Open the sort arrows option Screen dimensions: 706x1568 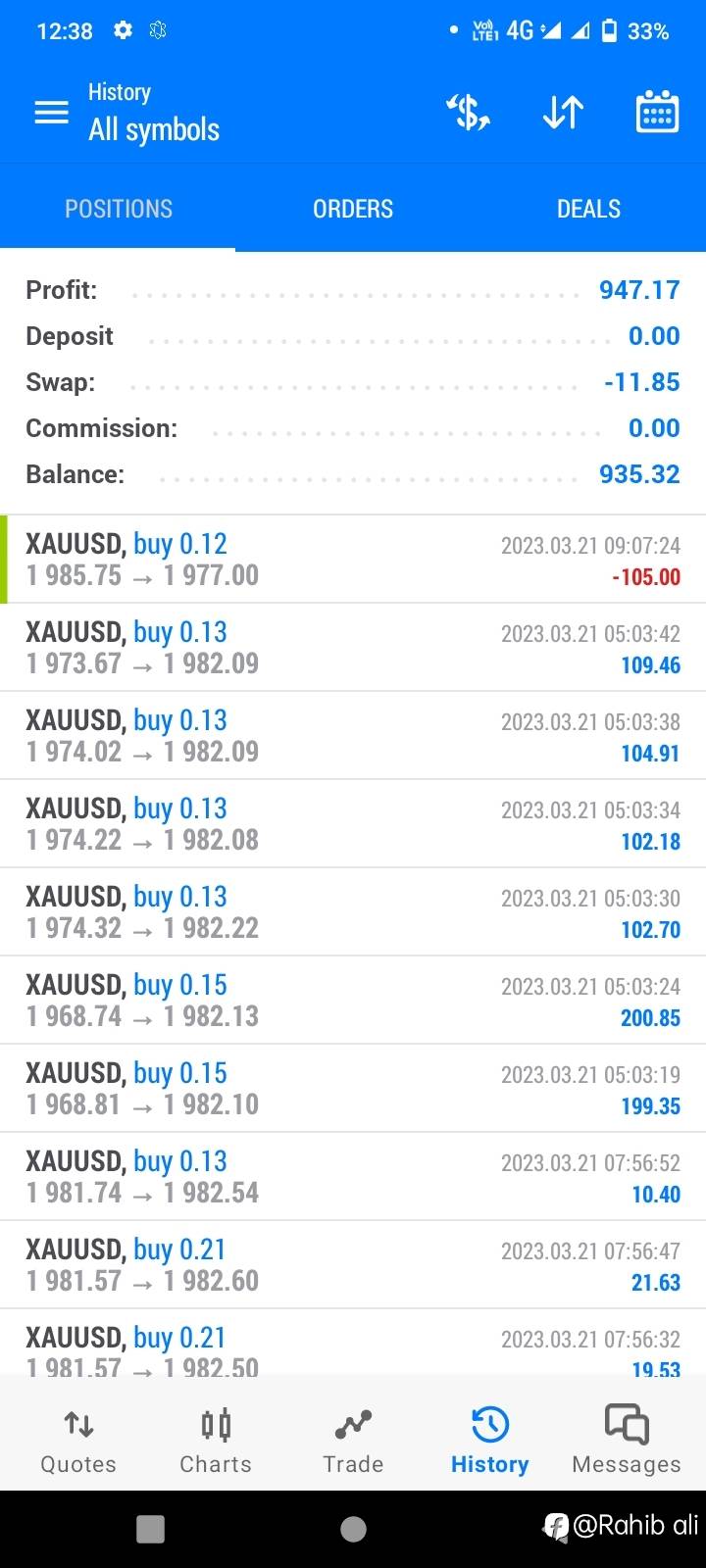[563, 113]
